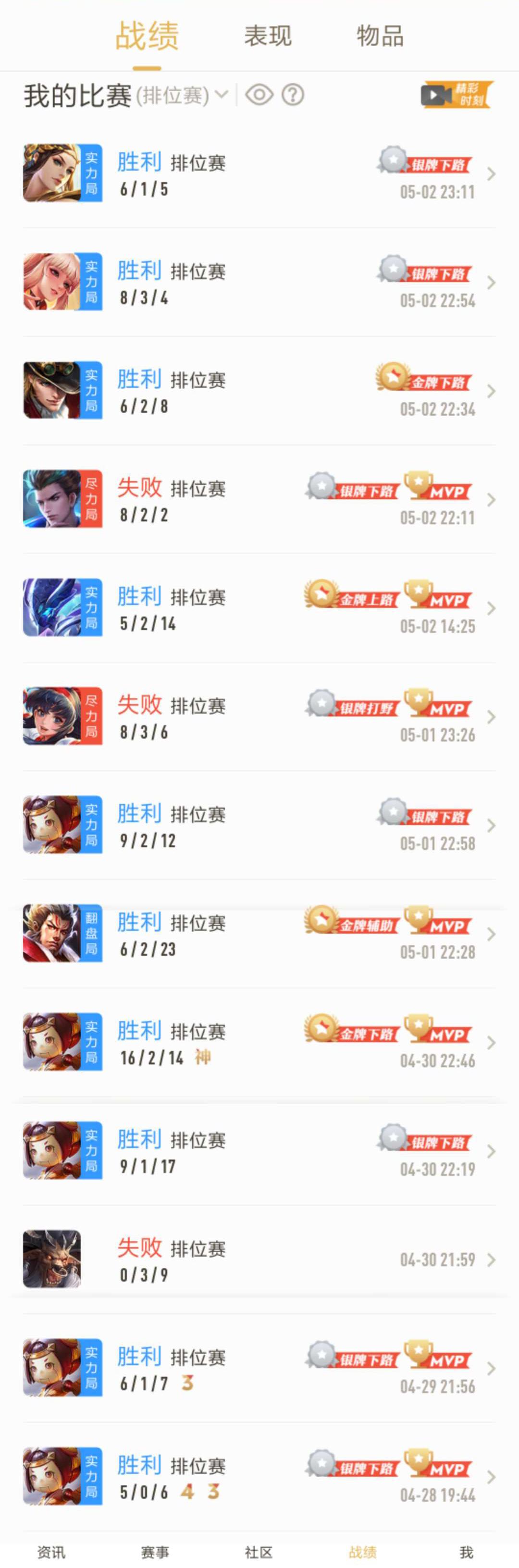
Task: Go to the 我 profile tab
Action: [x=466, y=1552]
